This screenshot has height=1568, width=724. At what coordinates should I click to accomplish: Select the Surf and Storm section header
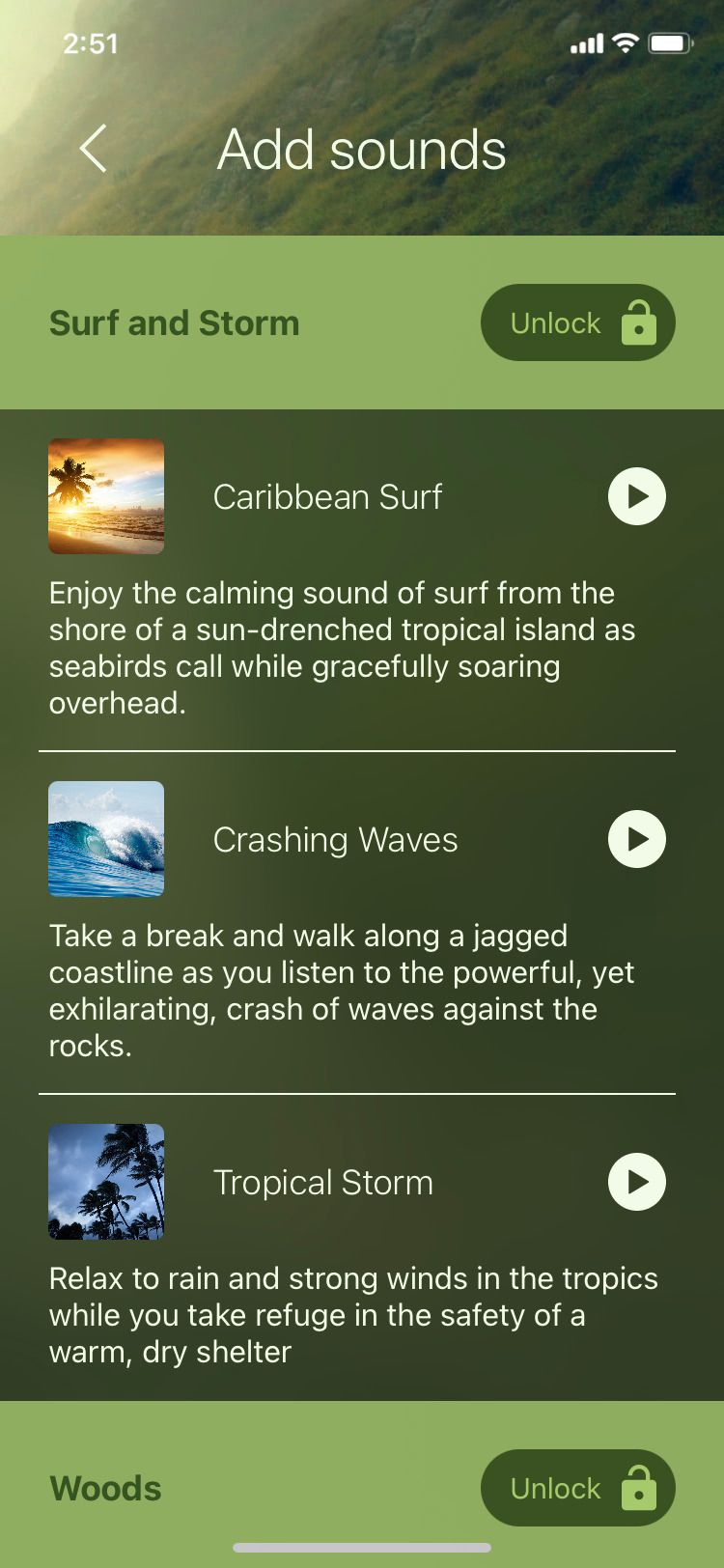pyautogui.click(x=174, y=322)
